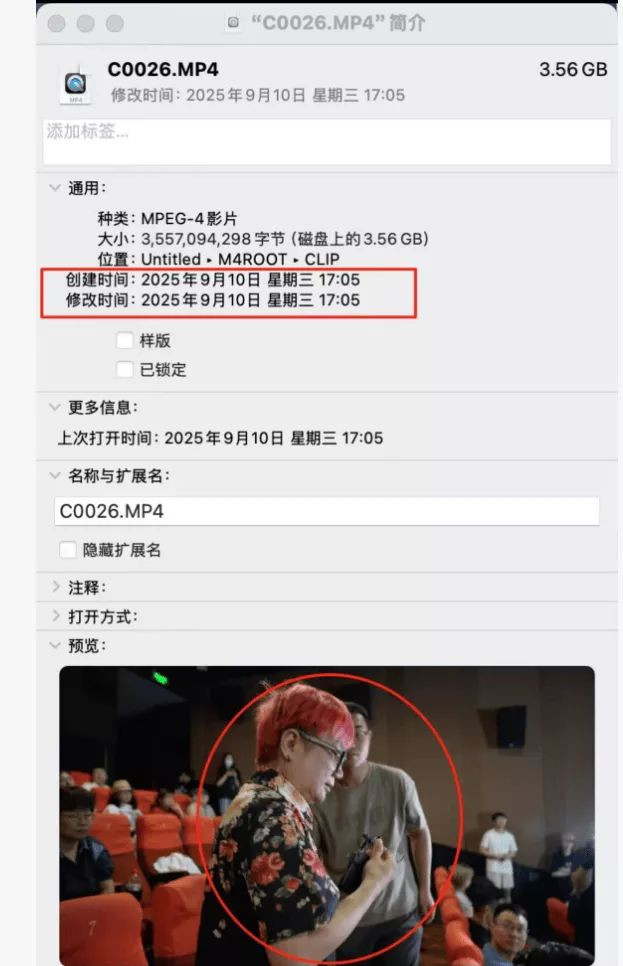The image size is (623, 966).
Task: Close the C0026.MP4 info window
Action: pos(56,23)
